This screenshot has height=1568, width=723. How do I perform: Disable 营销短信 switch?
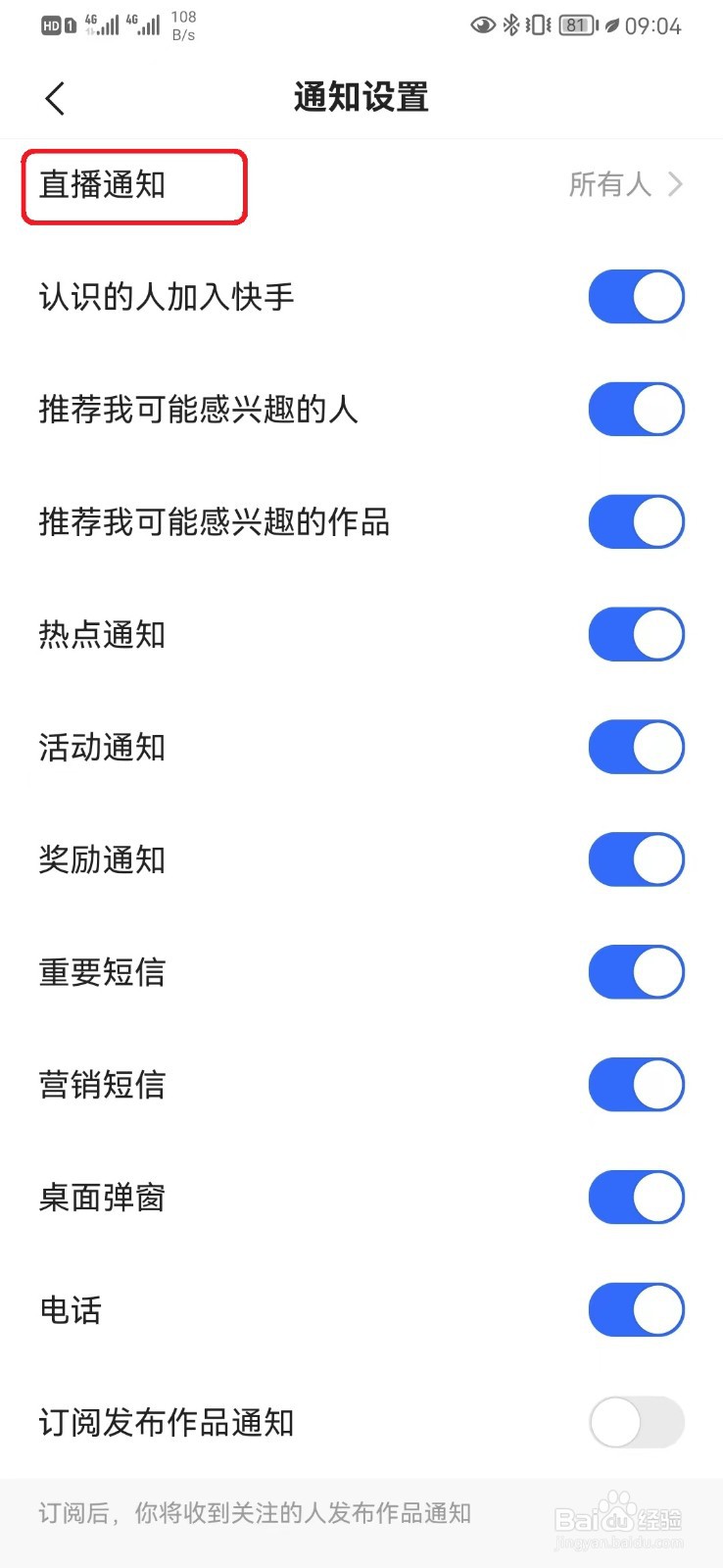[636, 1086]
